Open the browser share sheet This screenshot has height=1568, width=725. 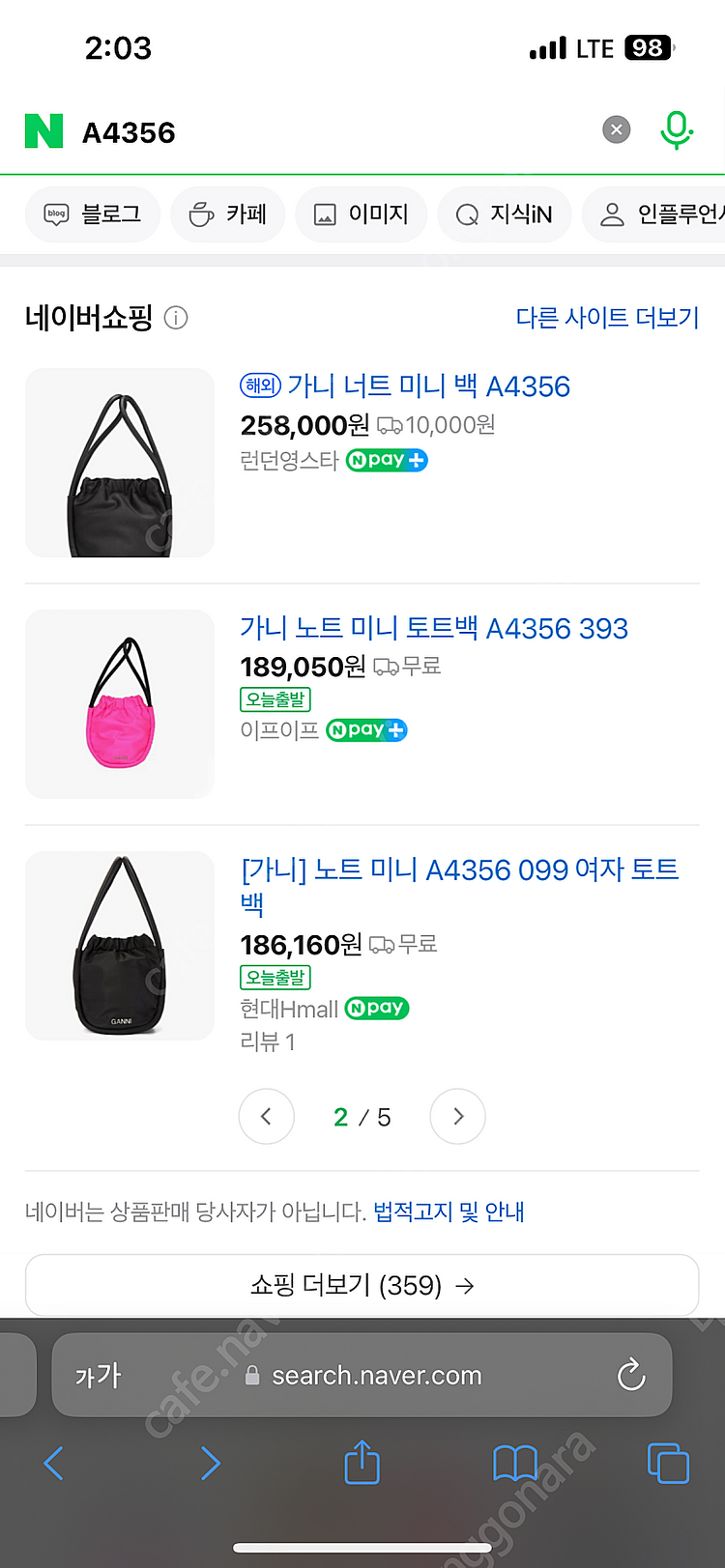click(362, 1463)
